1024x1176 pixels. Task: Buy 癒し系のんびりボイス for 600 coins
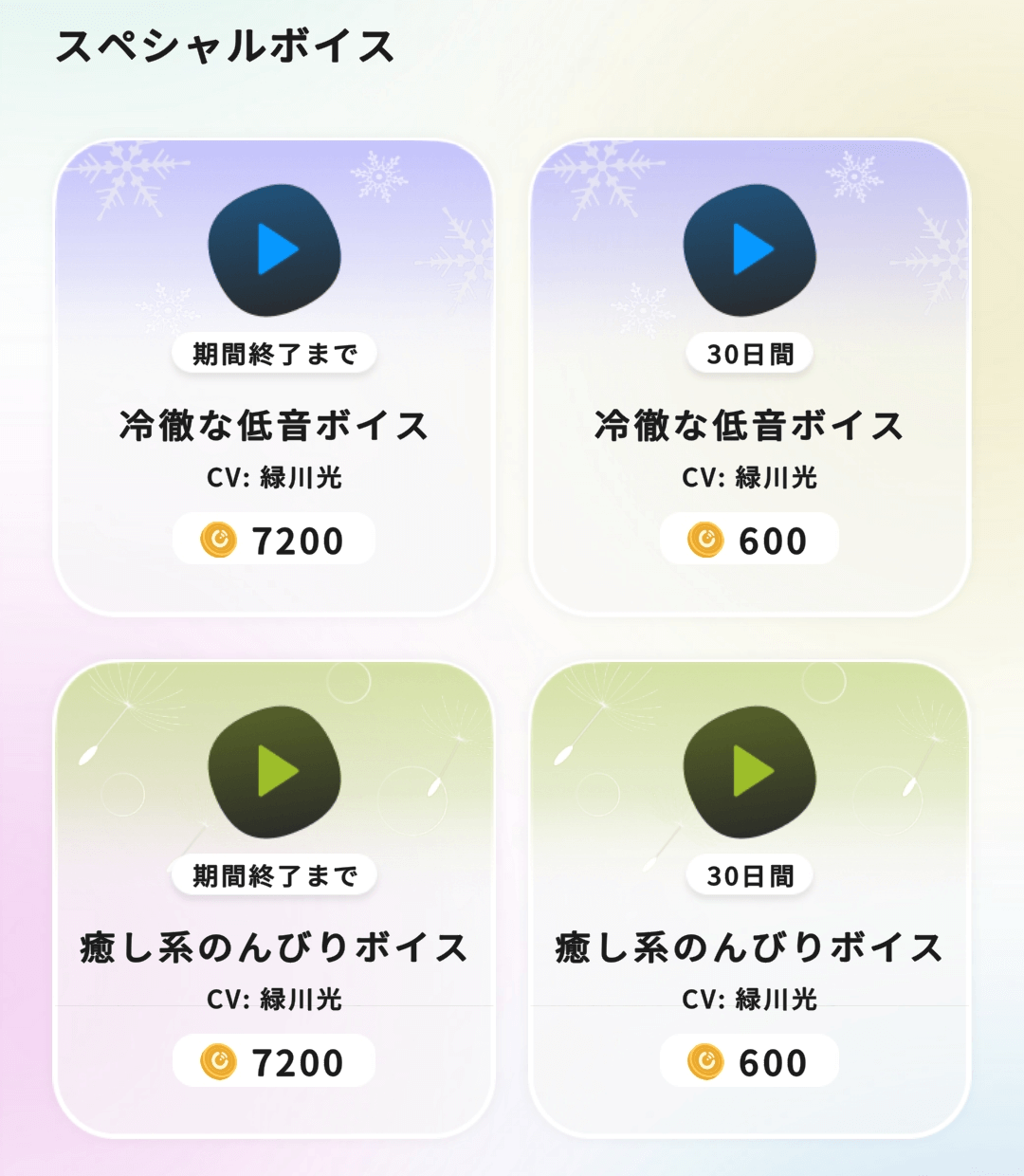749,1061
